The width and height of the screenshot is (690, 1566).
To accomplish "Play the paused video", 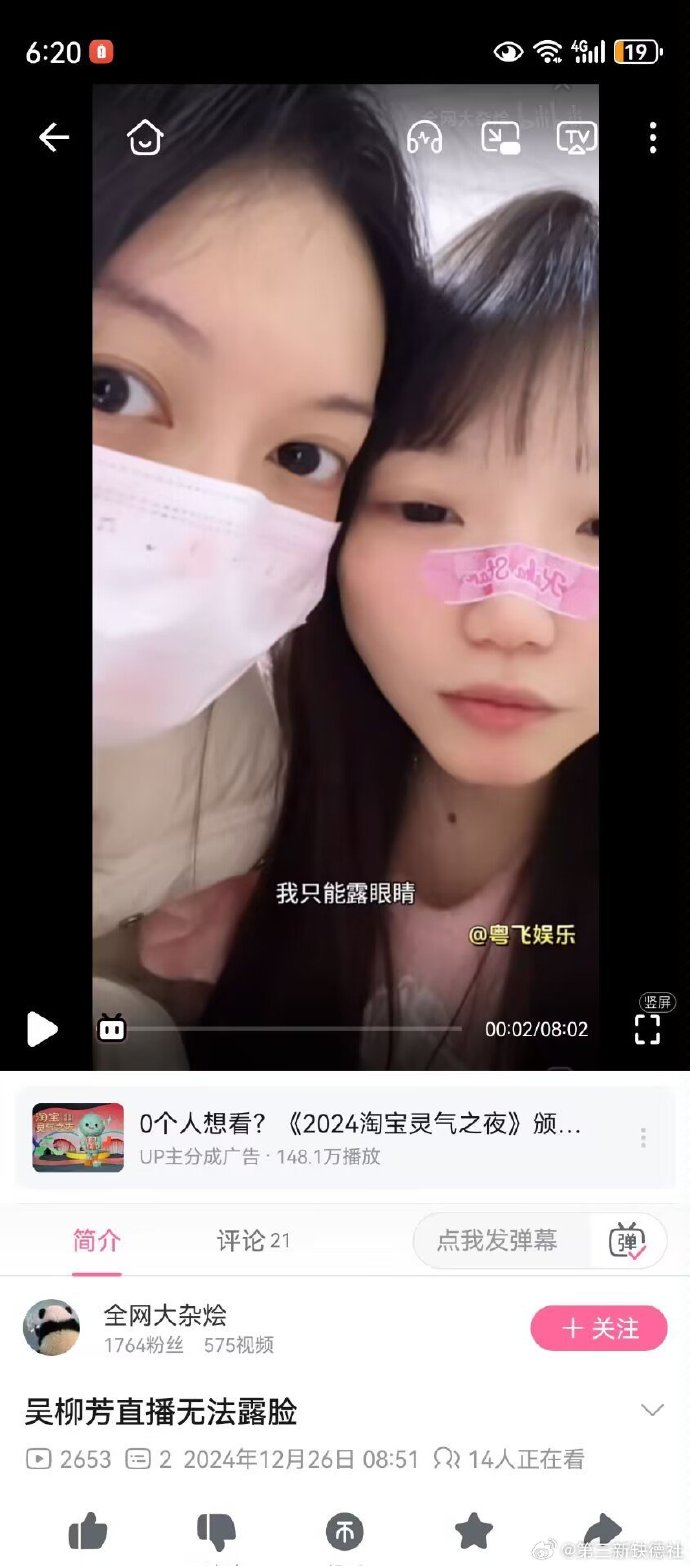I will [42, 1028].
